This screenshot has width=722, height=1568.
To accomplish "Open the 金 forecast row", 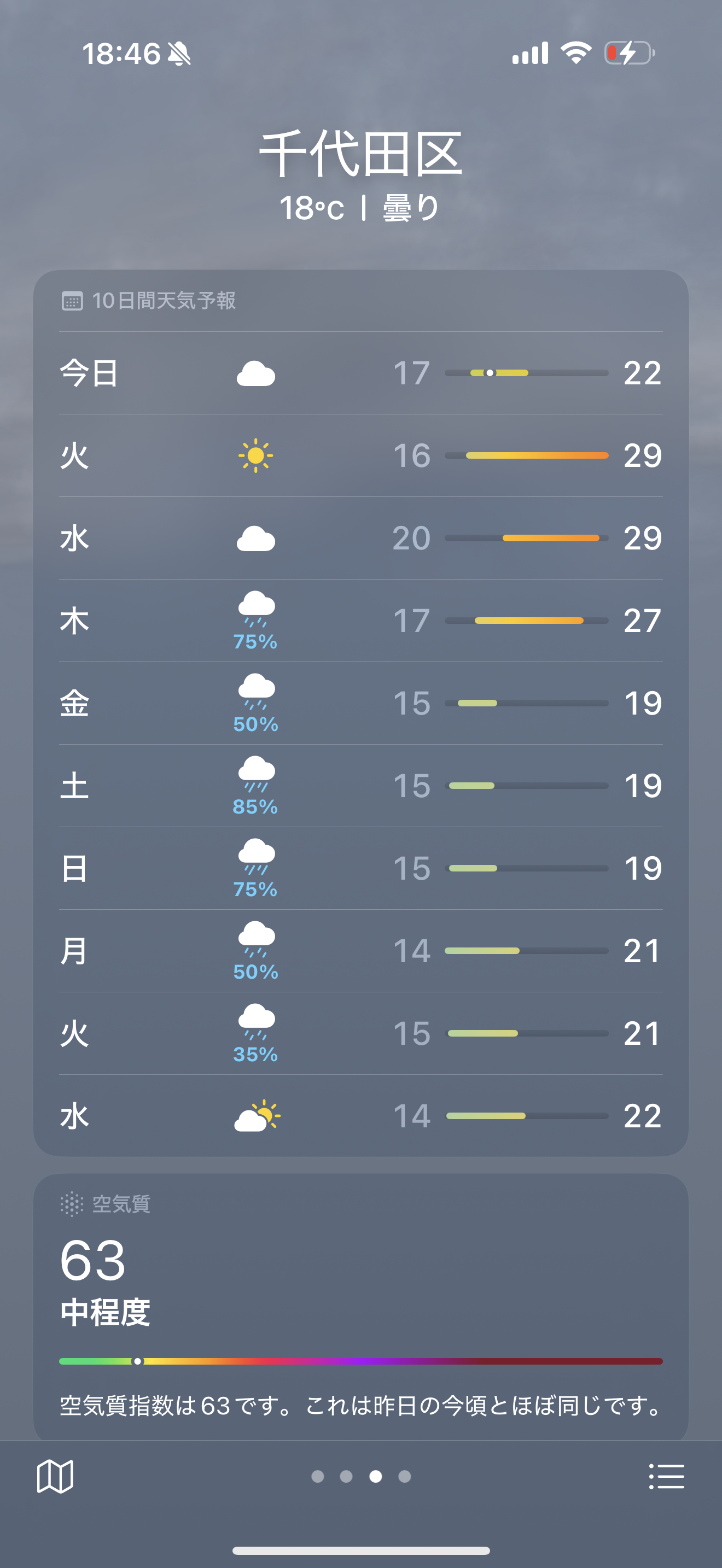I will [360, 703].
